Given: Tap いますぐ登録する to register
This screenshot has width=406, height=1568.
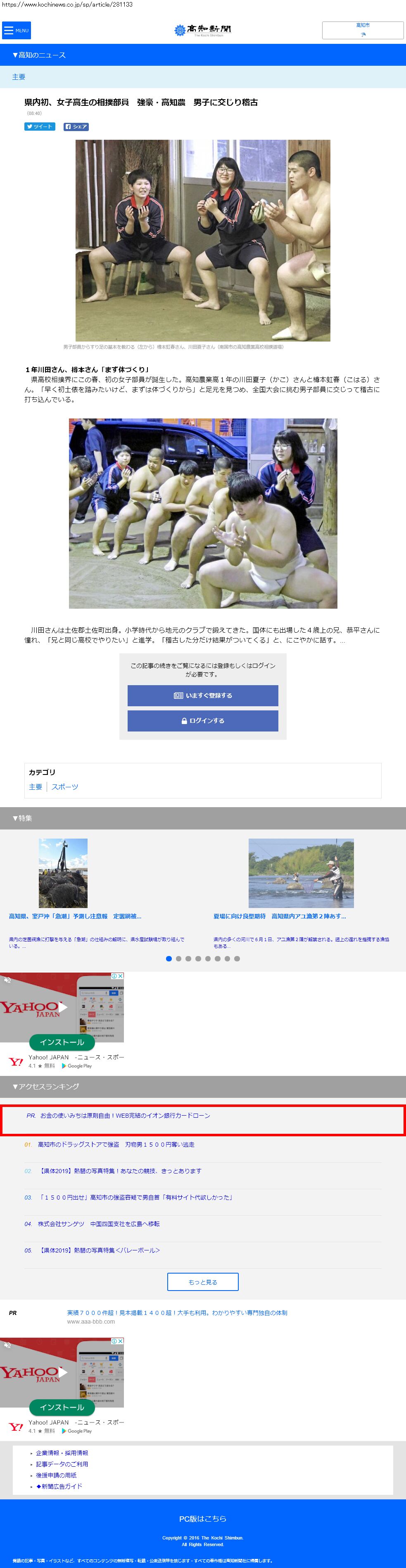Looking at the screenshot, I should (x=202, y=695).
